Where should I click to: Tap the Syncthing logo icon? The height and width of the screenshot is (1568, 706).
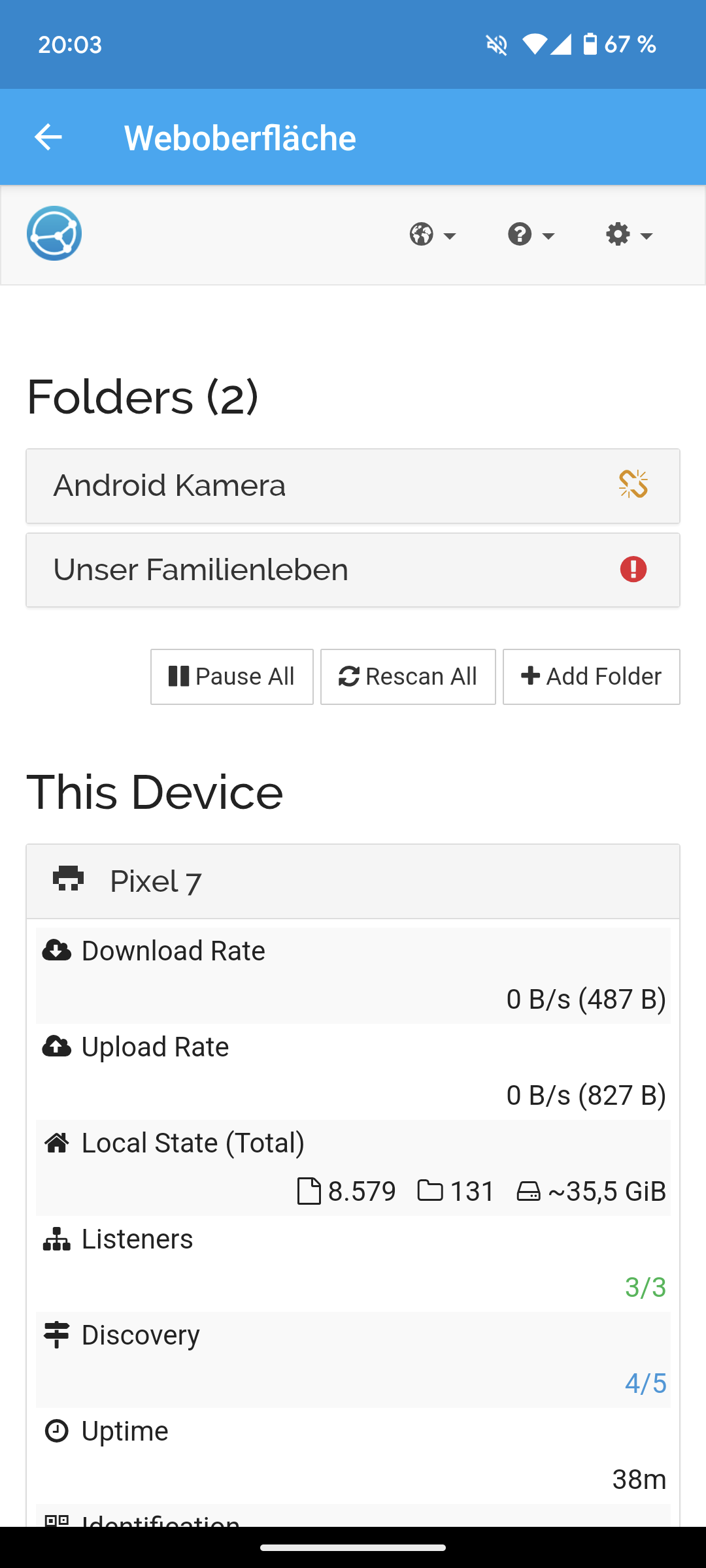(x=54, y=233)
